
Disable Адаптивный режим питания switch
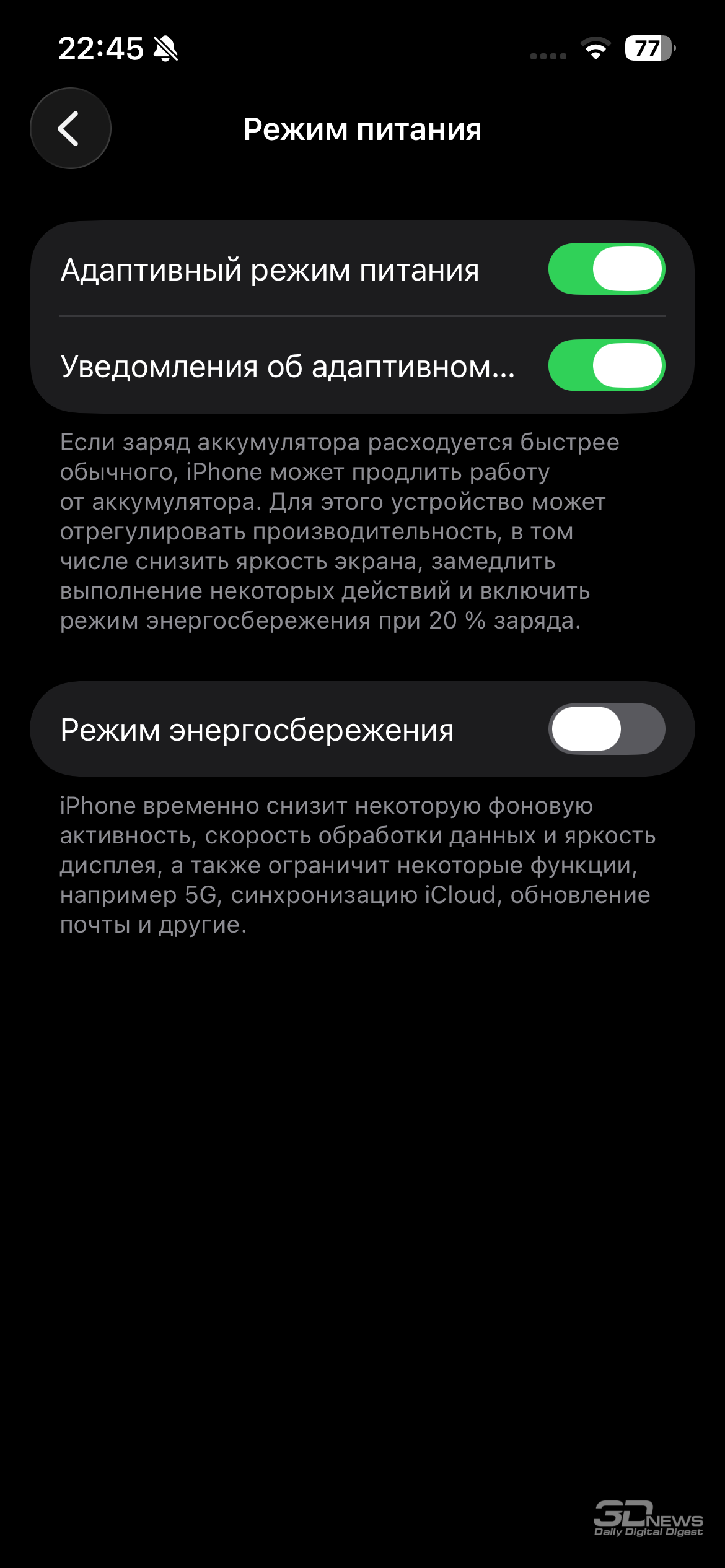click(x=606, y=269)
